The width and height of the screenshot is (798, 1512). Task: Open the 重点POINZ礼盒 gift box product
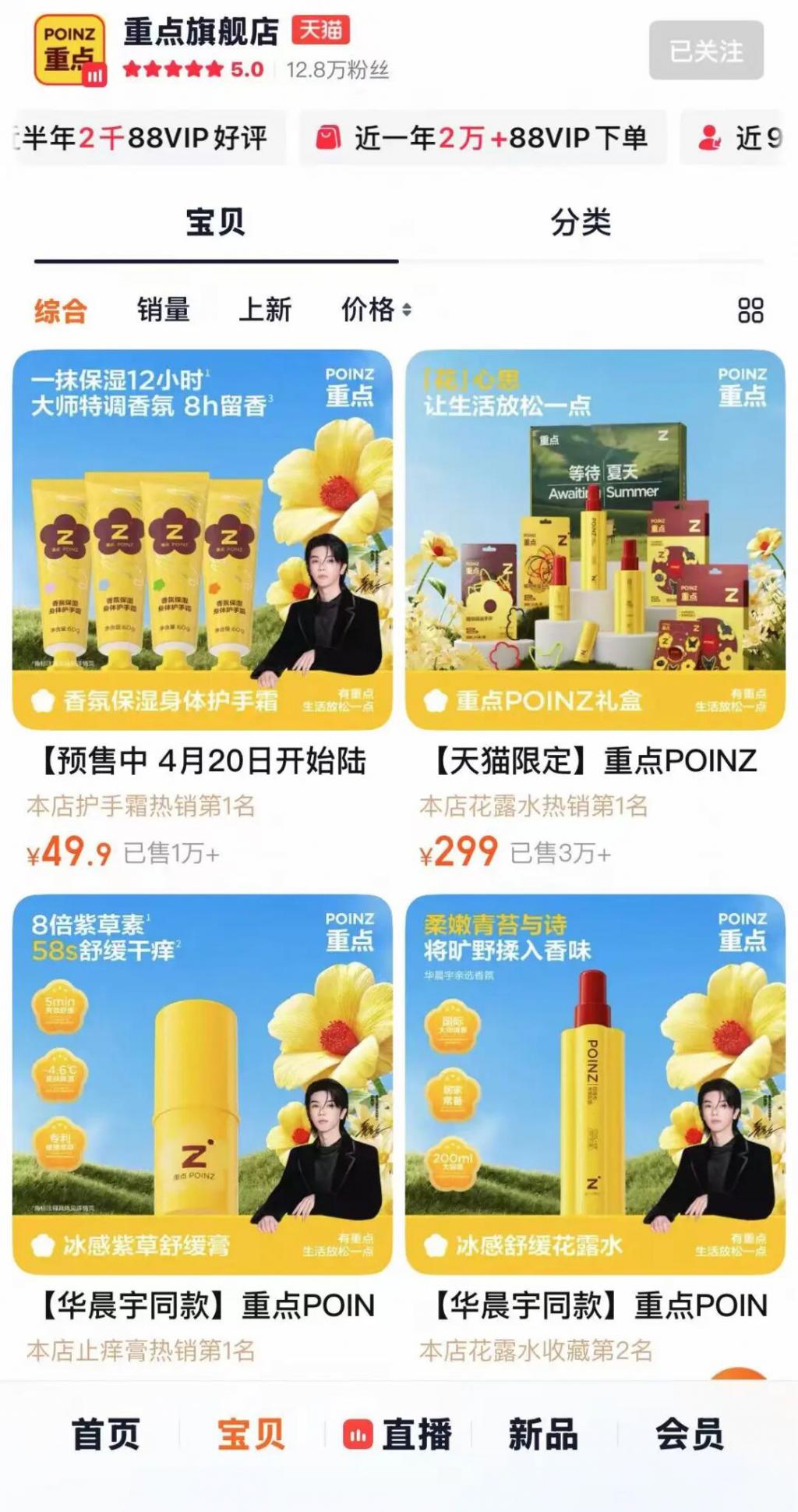click(x=595, y=540)
